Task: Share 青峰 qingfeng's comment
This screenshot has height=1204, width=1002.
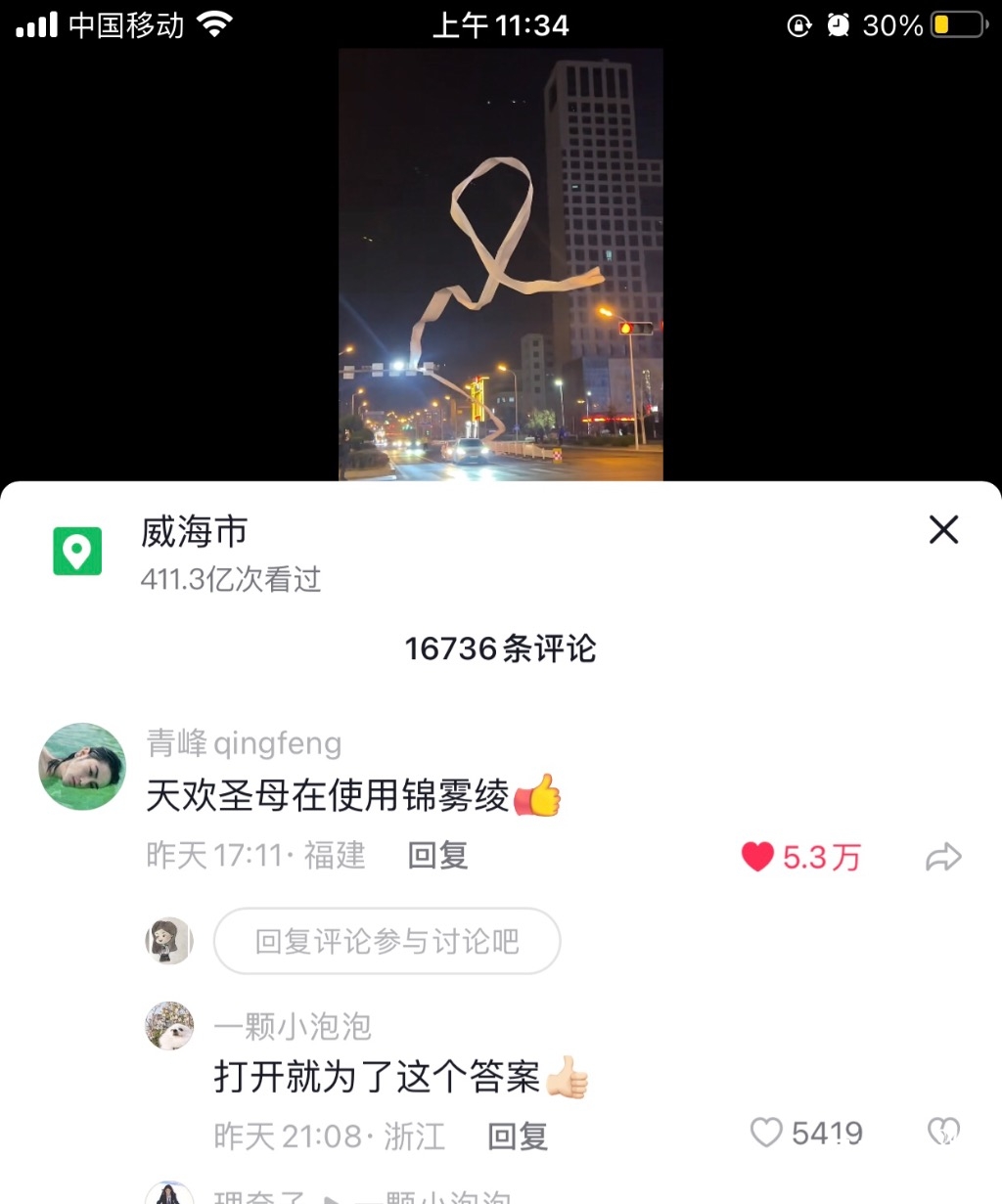Action: [x=943, y=858]
